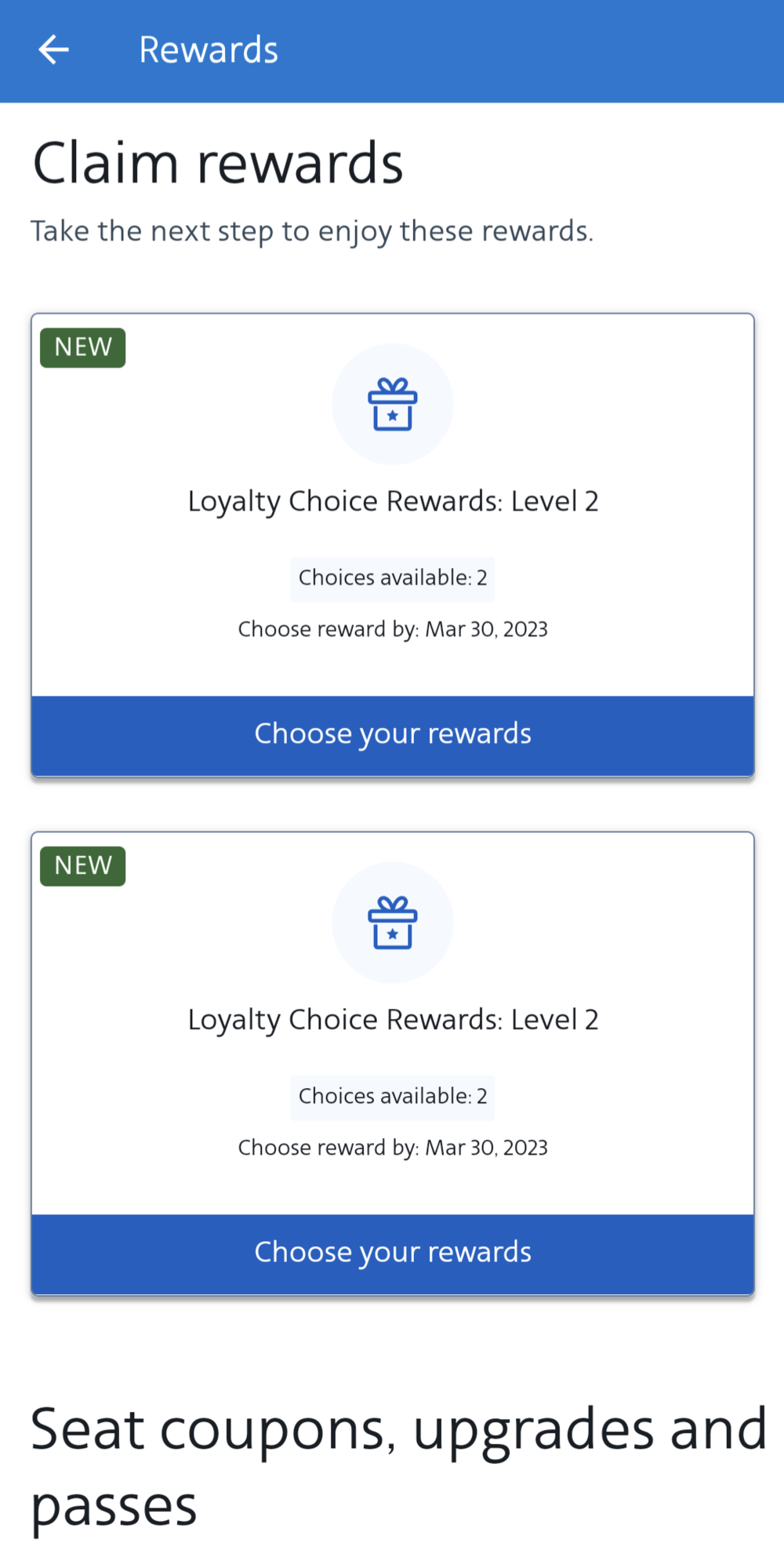Tap the back arrow icon

[x=53, y=49]
